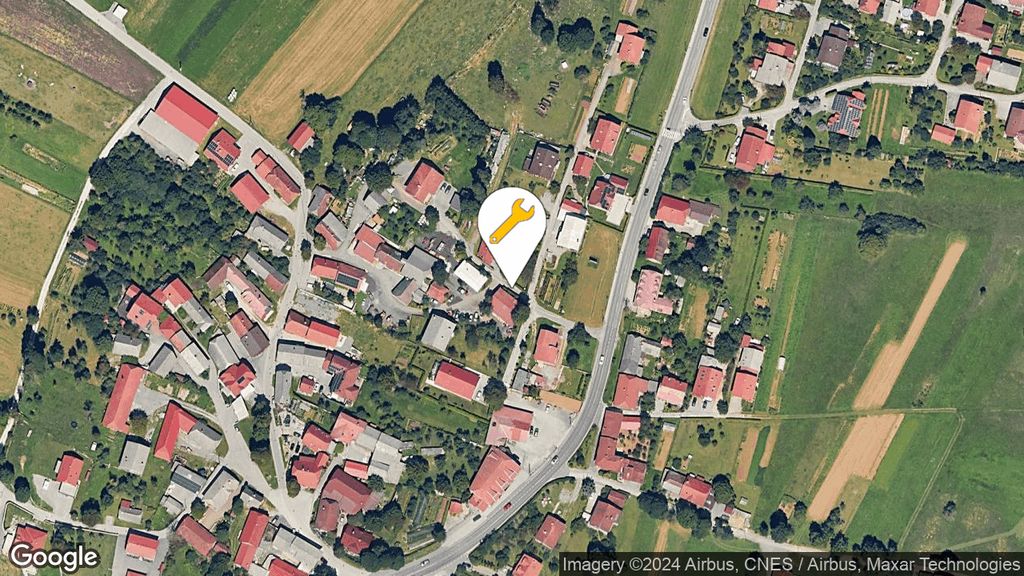Screen dimensions: 1024x576
Task: Tap the wrench location pin on the map
Action: 511,225
